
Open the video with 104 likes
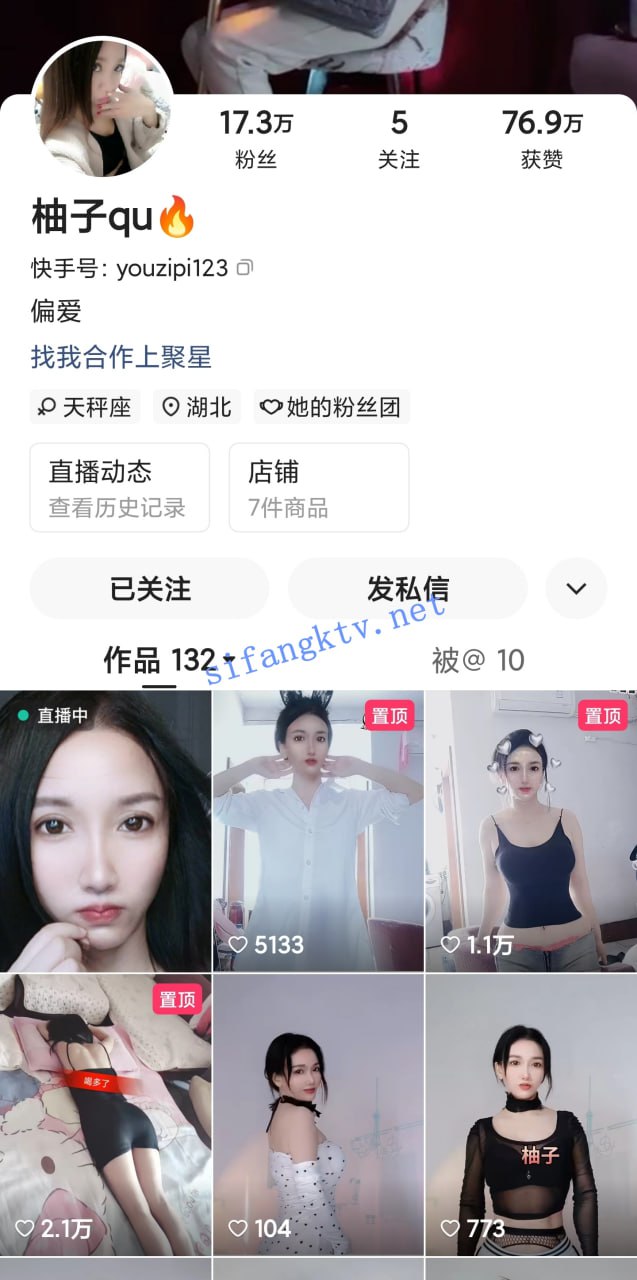point(318,1115)
